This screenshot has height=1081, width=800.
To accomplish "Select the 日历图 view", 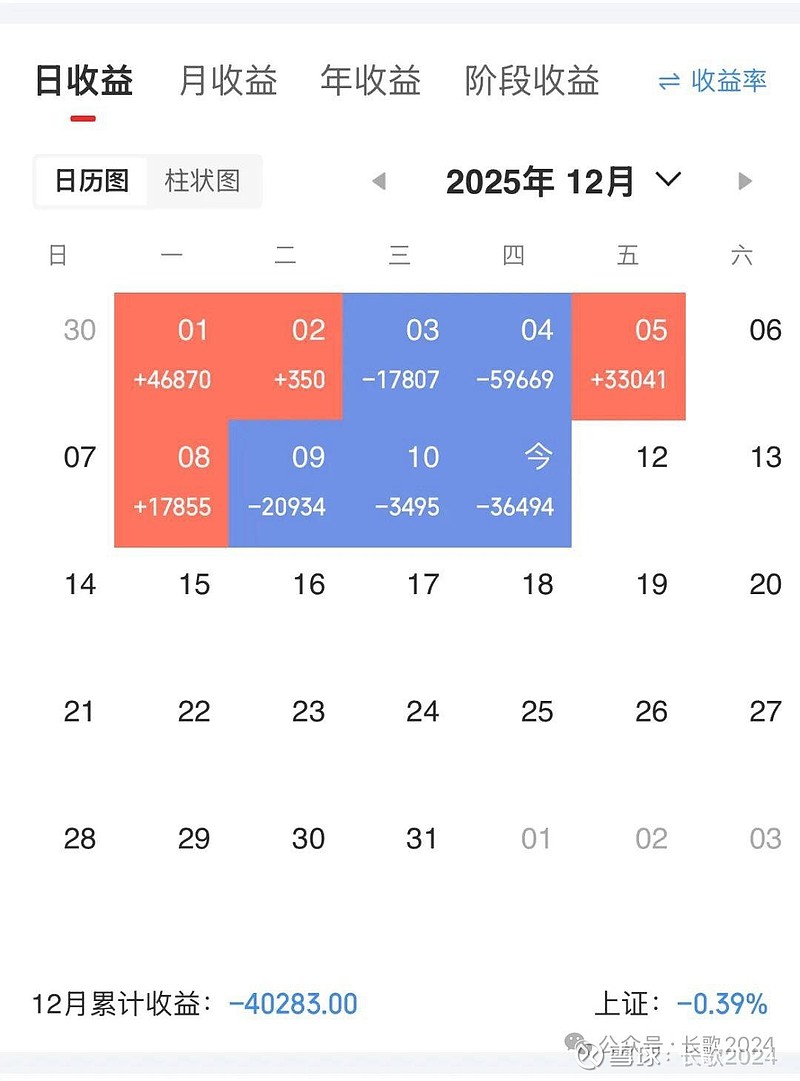I will click(x=91, y=183).
